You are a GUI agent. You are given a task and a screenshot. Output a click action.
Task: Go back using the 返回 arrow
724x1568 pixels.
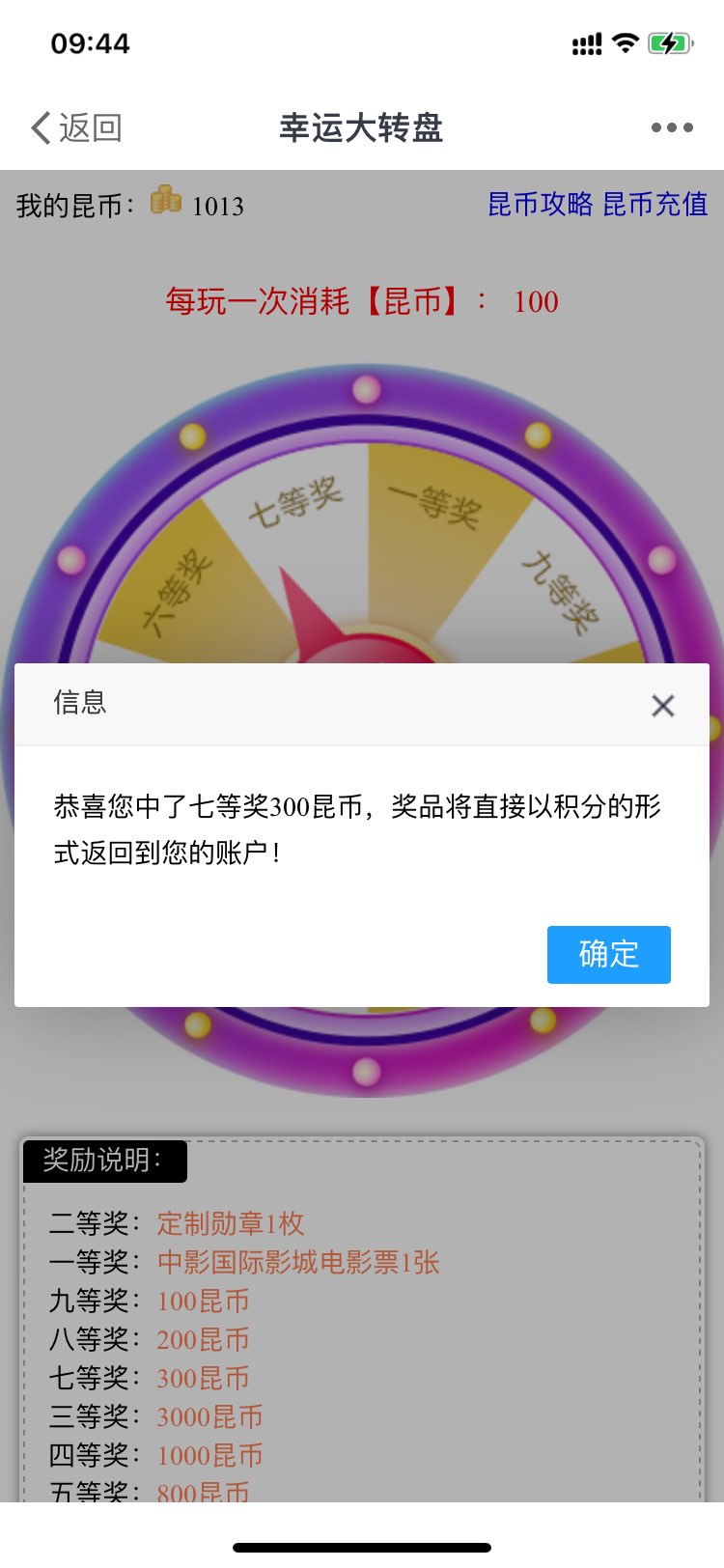75,127
